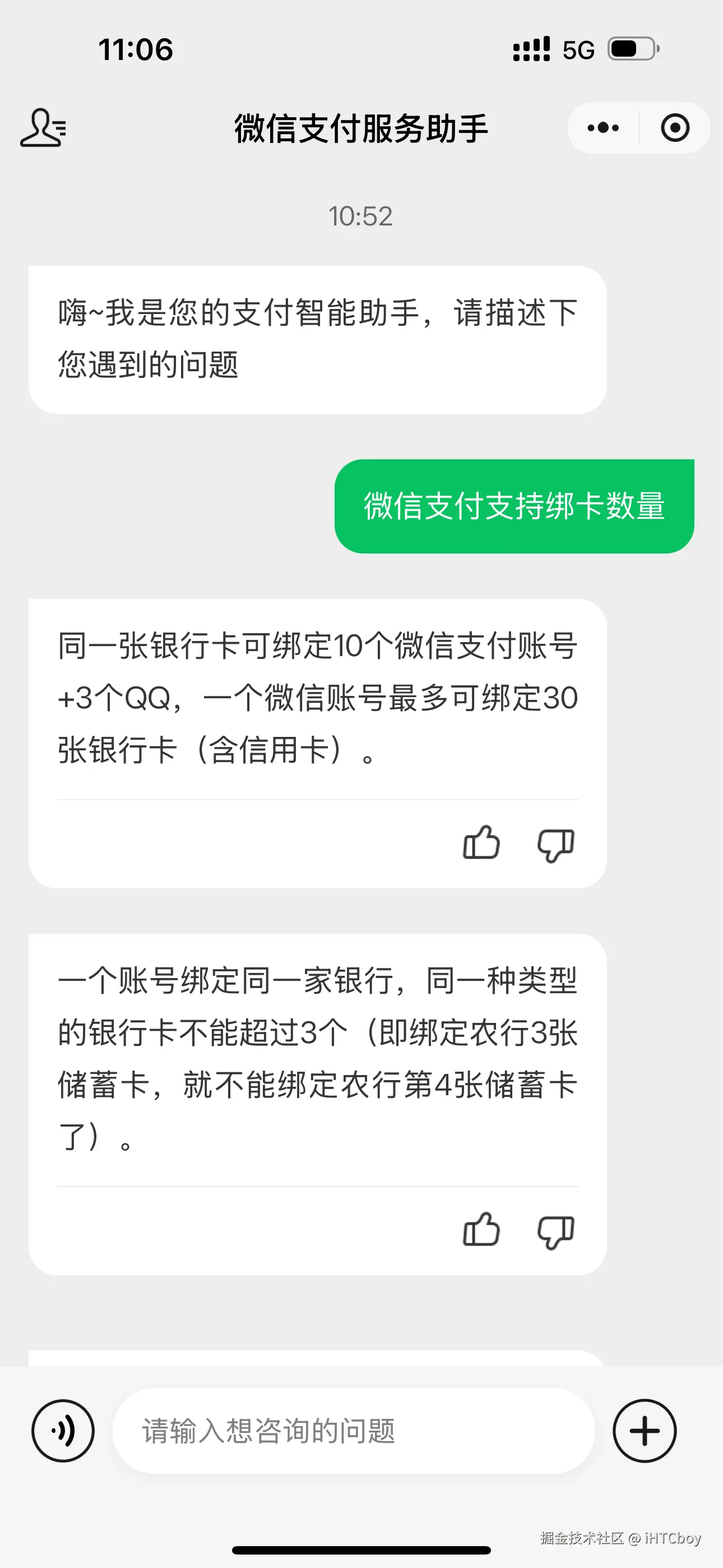Tap the home indicator bar at bottom
This screenshot has height=1568, width=723.
coord(361,1549)
